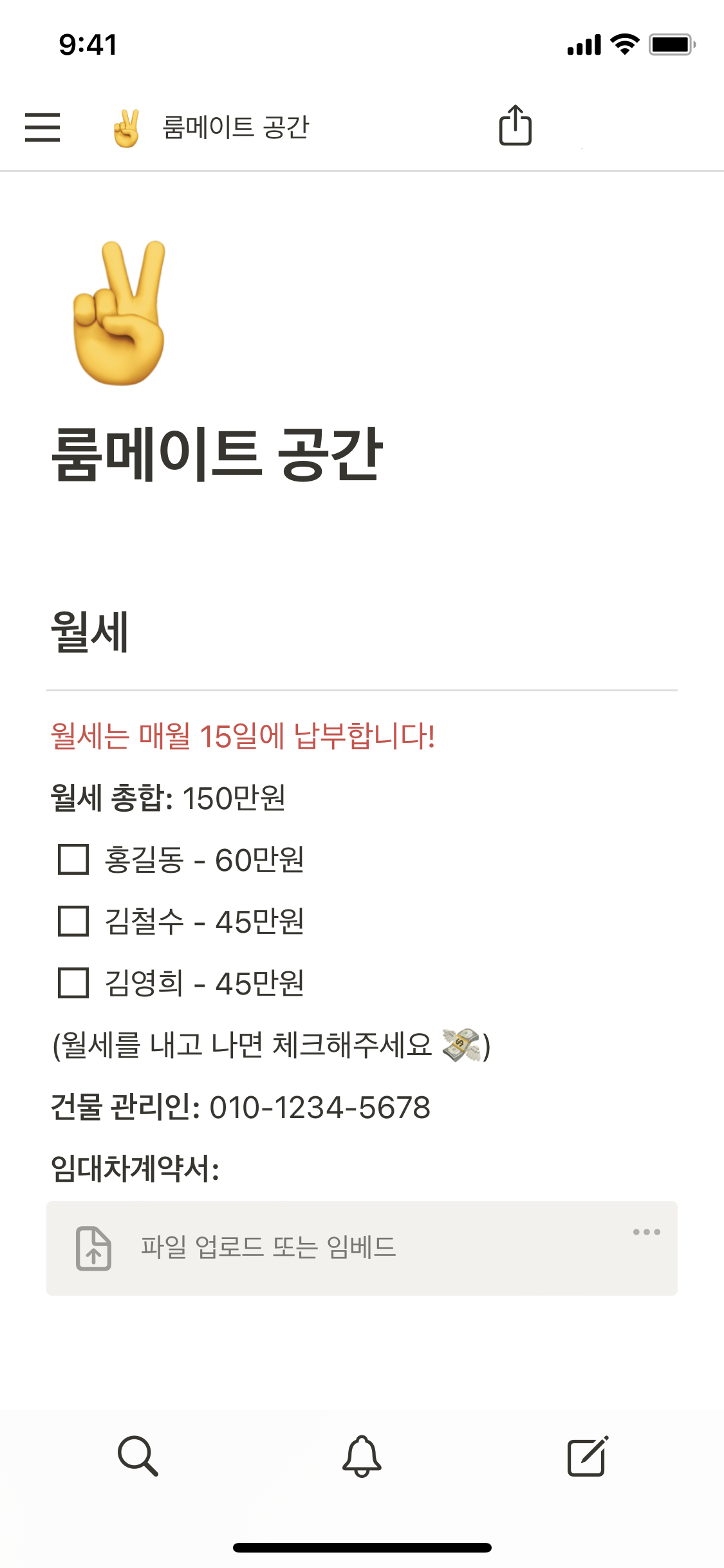Check the 홍길동 - 60만원 checkbox
The image size is (724, 1568).
73,859
